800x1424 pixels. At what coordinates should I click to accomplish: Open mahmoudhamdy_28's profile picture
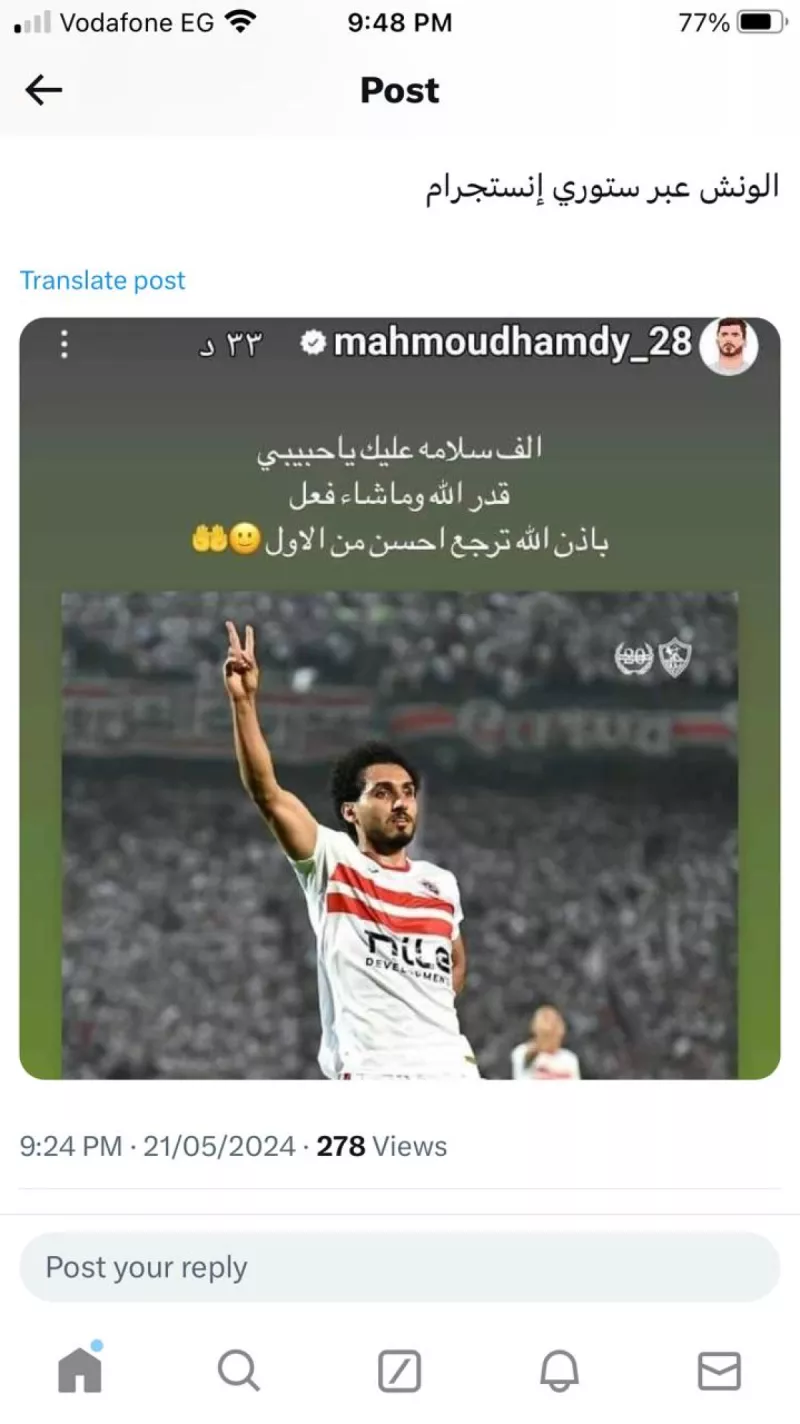point(731,346)
